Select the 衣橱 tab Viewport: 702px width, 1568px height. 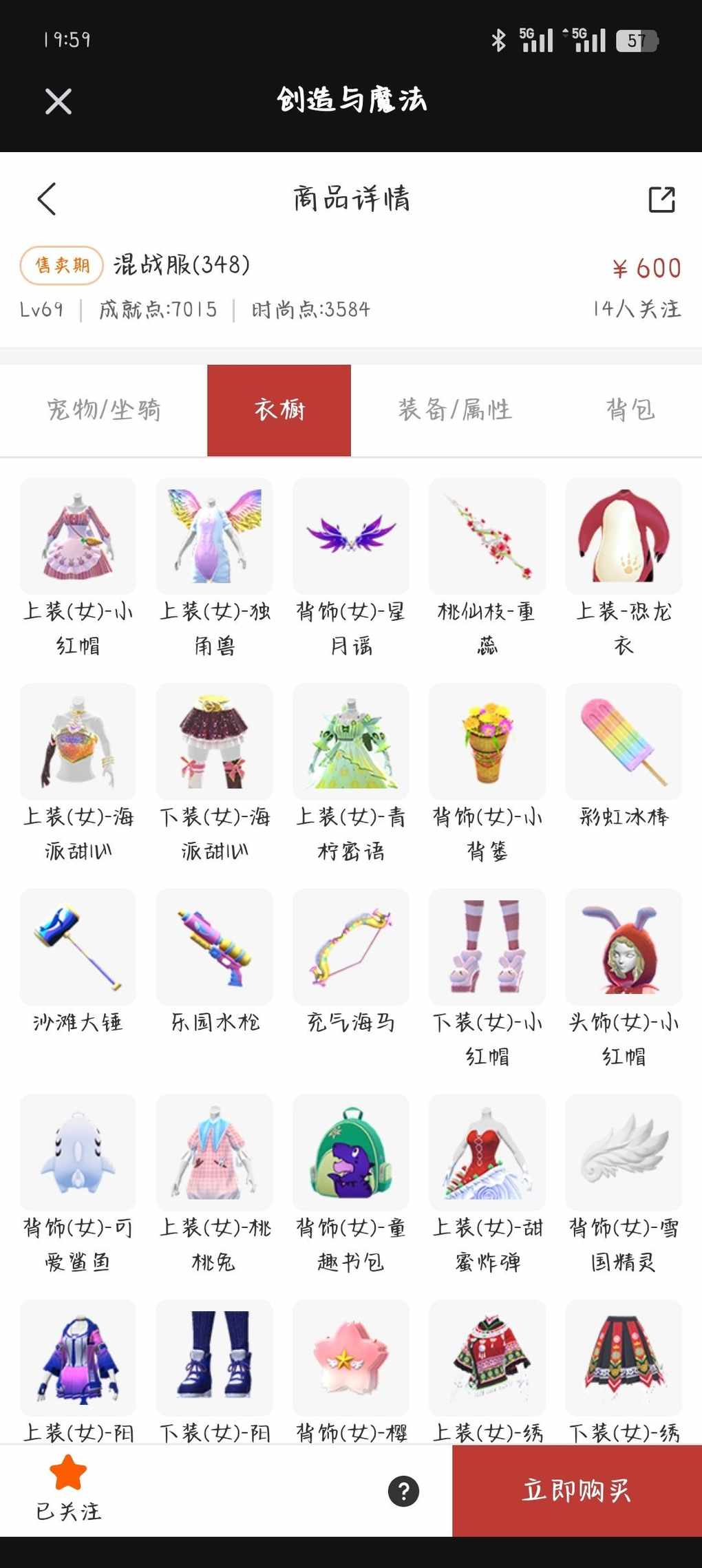click(x=279, y=410)
